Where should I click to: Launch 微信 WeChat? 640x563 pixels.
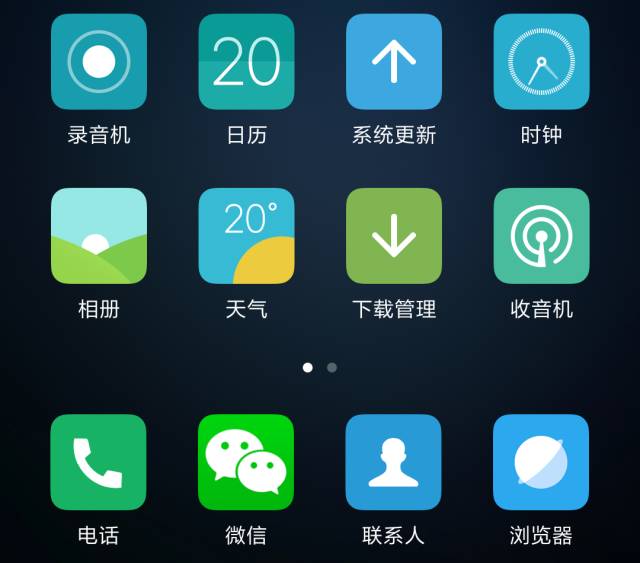click(246, 462)
